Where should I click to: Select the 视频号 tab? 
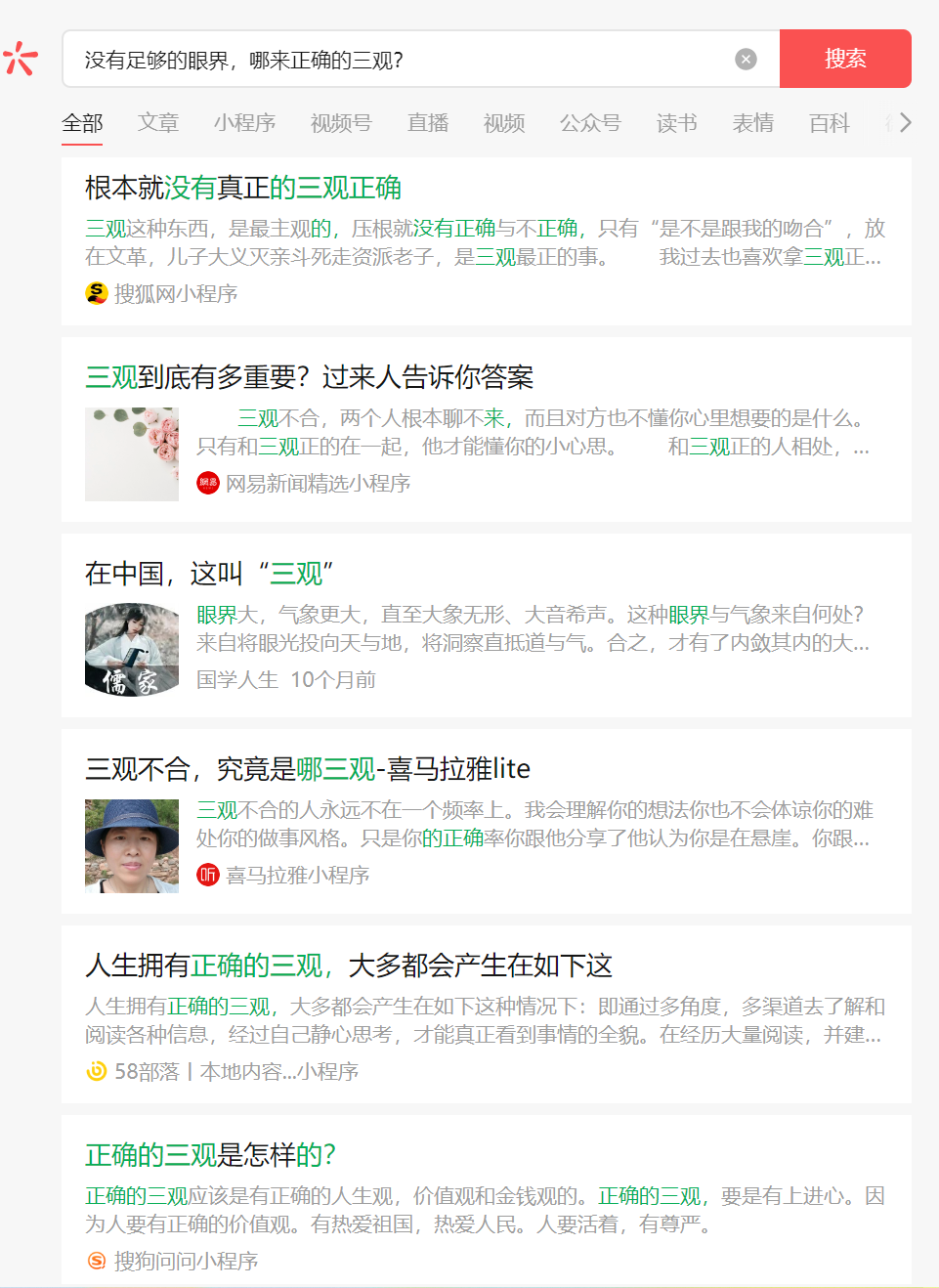tap(341, 123)
